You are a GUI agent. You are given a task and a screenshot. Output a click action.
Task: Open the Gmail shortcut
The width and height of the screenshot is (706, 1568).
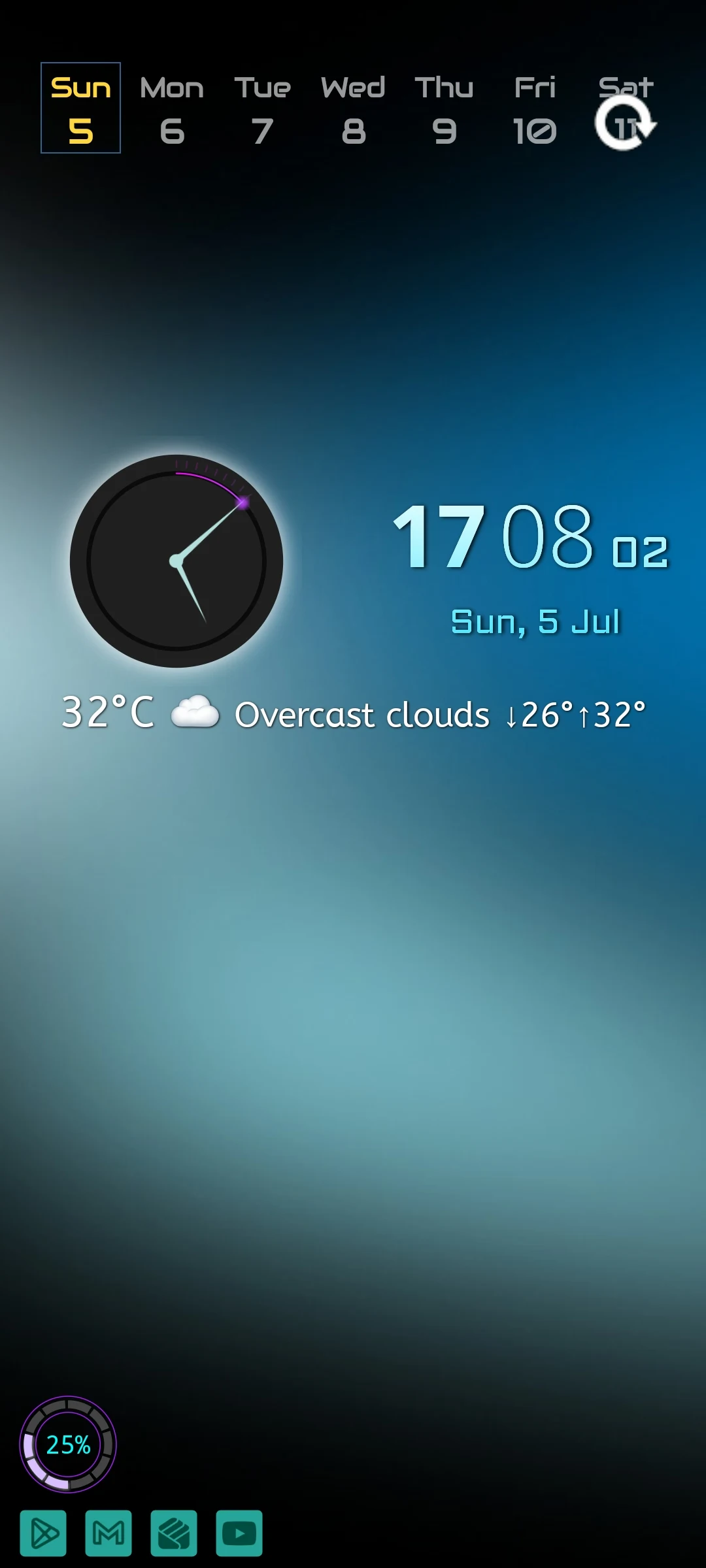tap(109, 1533)
